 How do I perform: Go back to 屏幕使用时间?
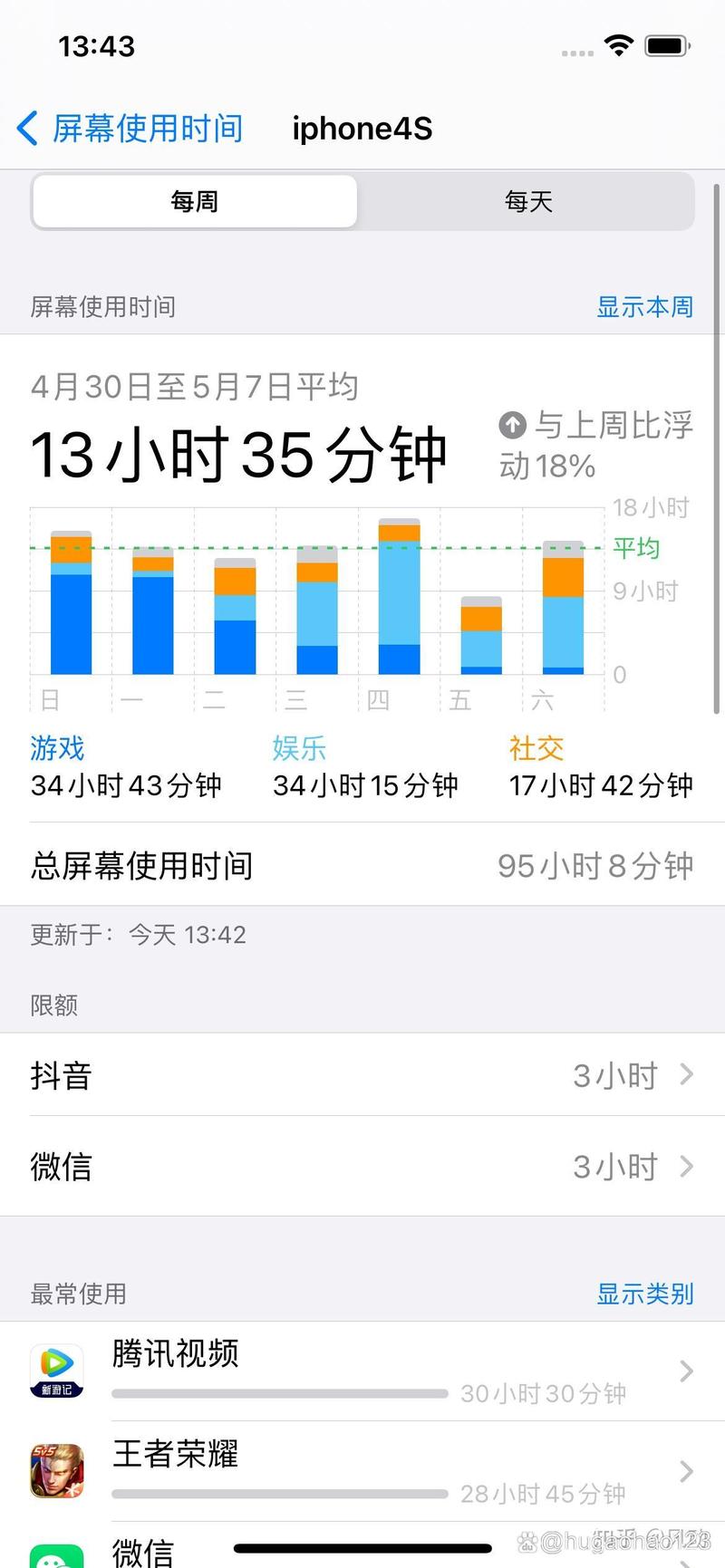(x=130, y=129)
